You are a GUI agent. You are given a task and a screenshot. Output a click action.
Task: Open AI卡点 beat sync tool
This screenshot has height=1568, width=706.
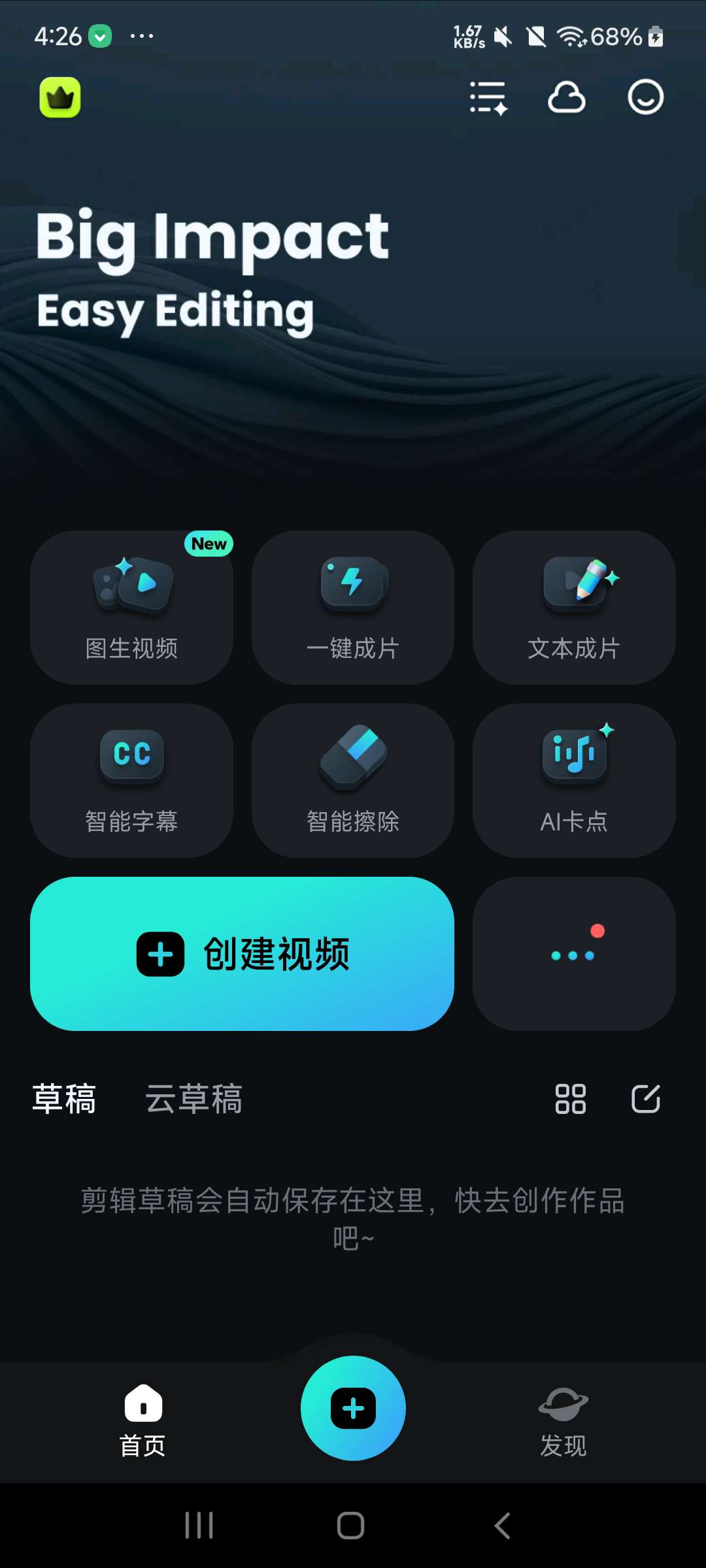574,780
